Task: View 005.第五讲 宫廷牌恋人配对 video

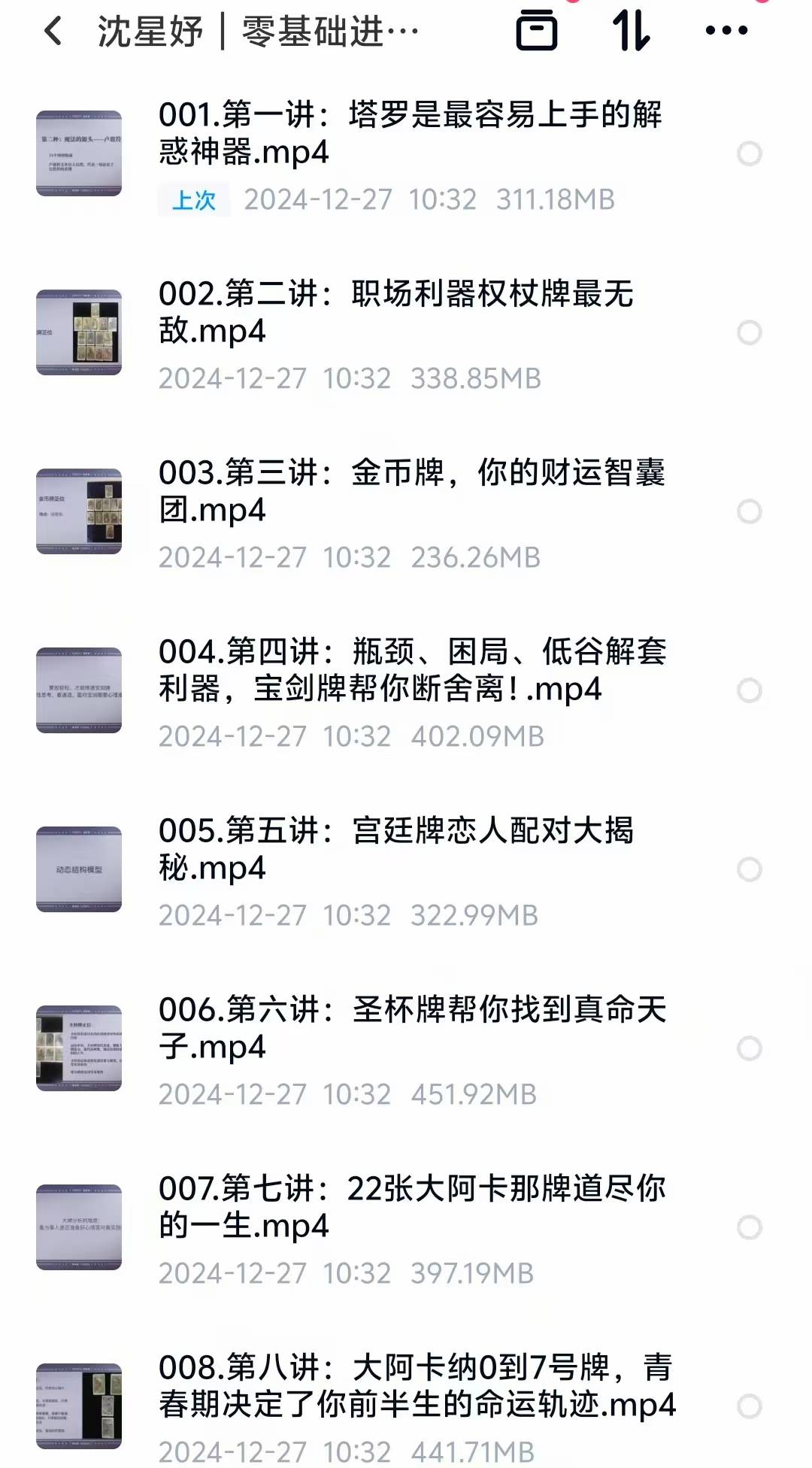Action: point(396,849)
